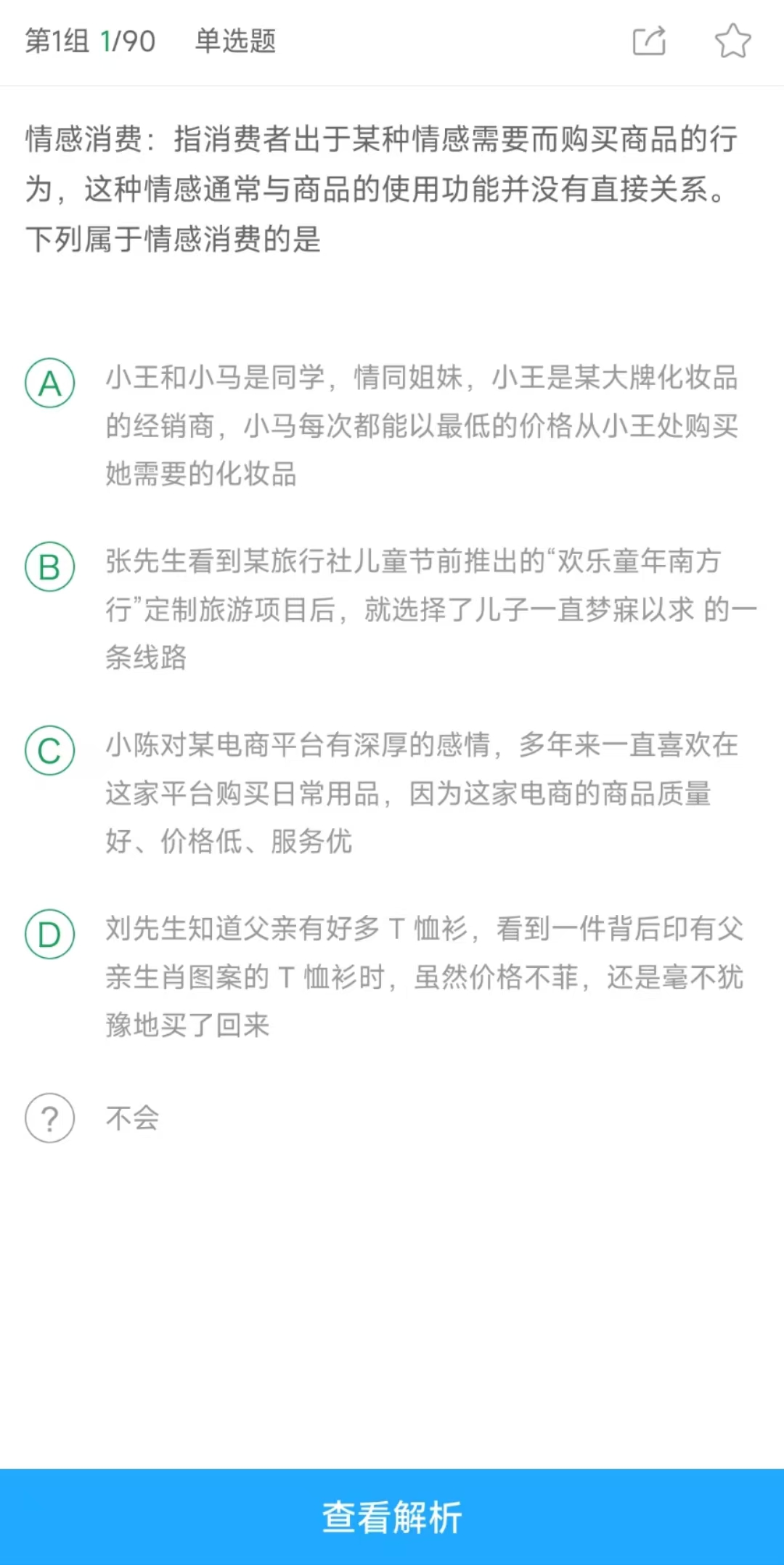Select the 不会 option
The height and width of the screenshot is (1565, 784).
click(50, 1118)
